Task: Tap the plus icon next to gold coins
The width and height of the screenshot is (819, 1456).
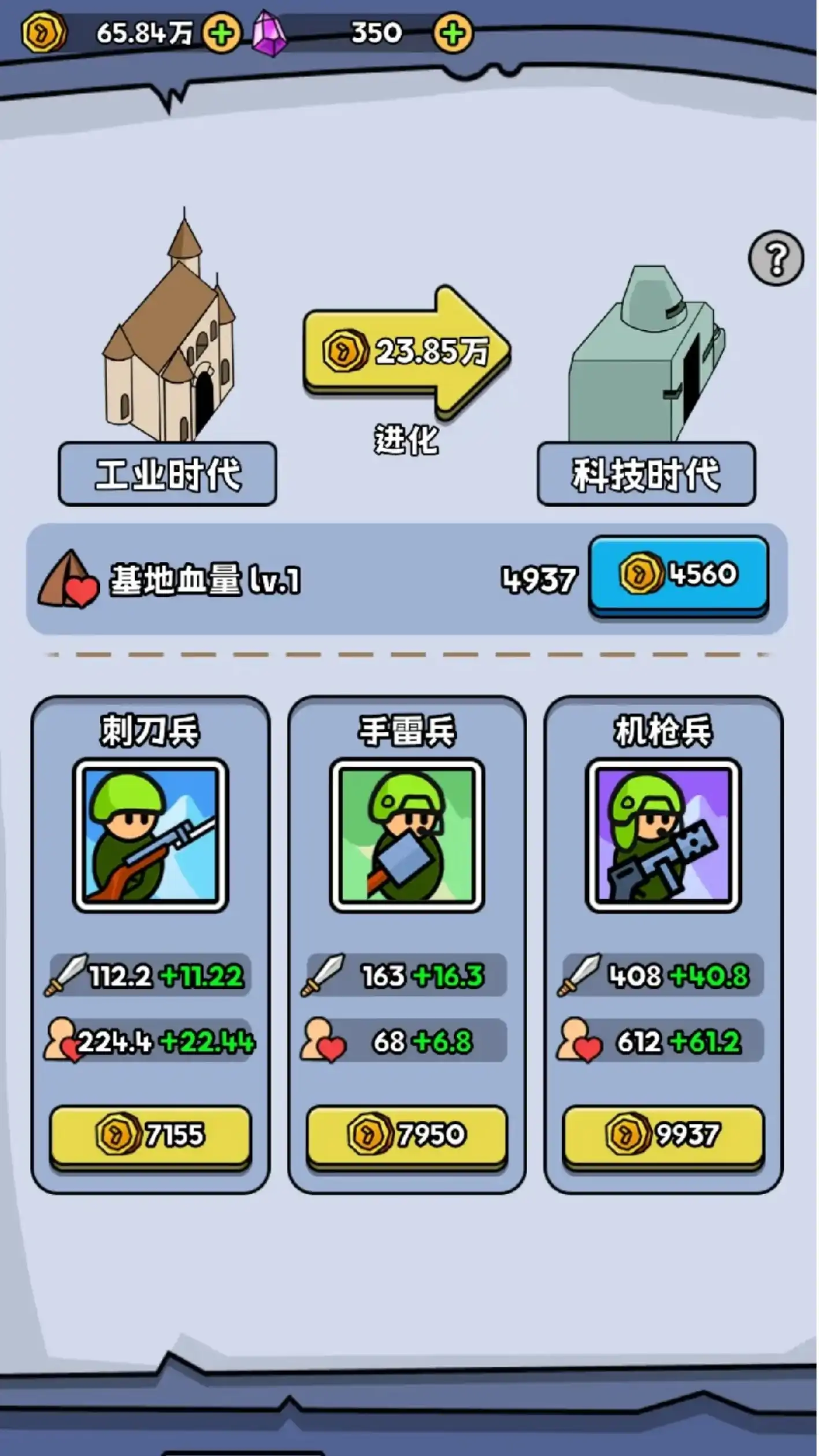Action: (221, 34)
